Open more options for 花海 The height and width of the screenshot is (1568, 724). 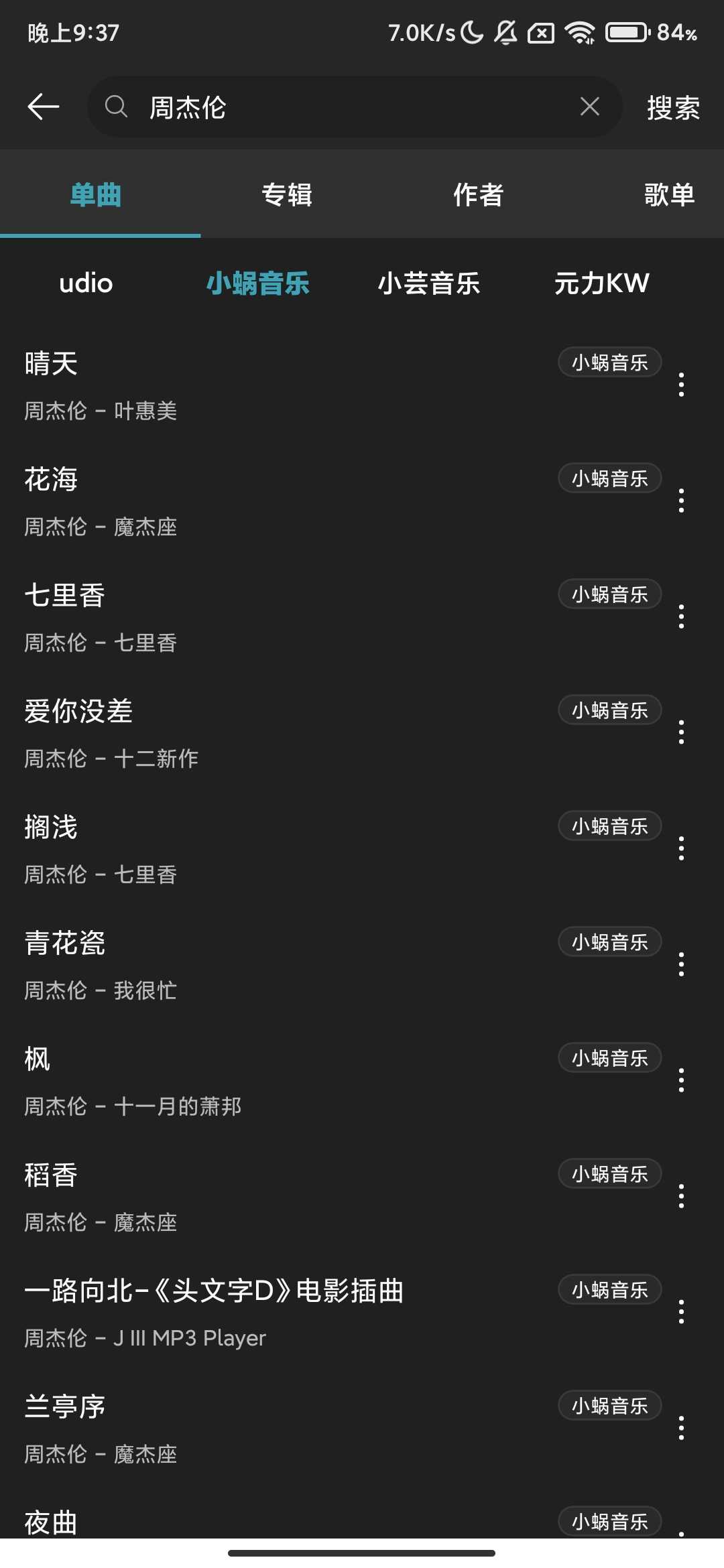click(681, 501)
